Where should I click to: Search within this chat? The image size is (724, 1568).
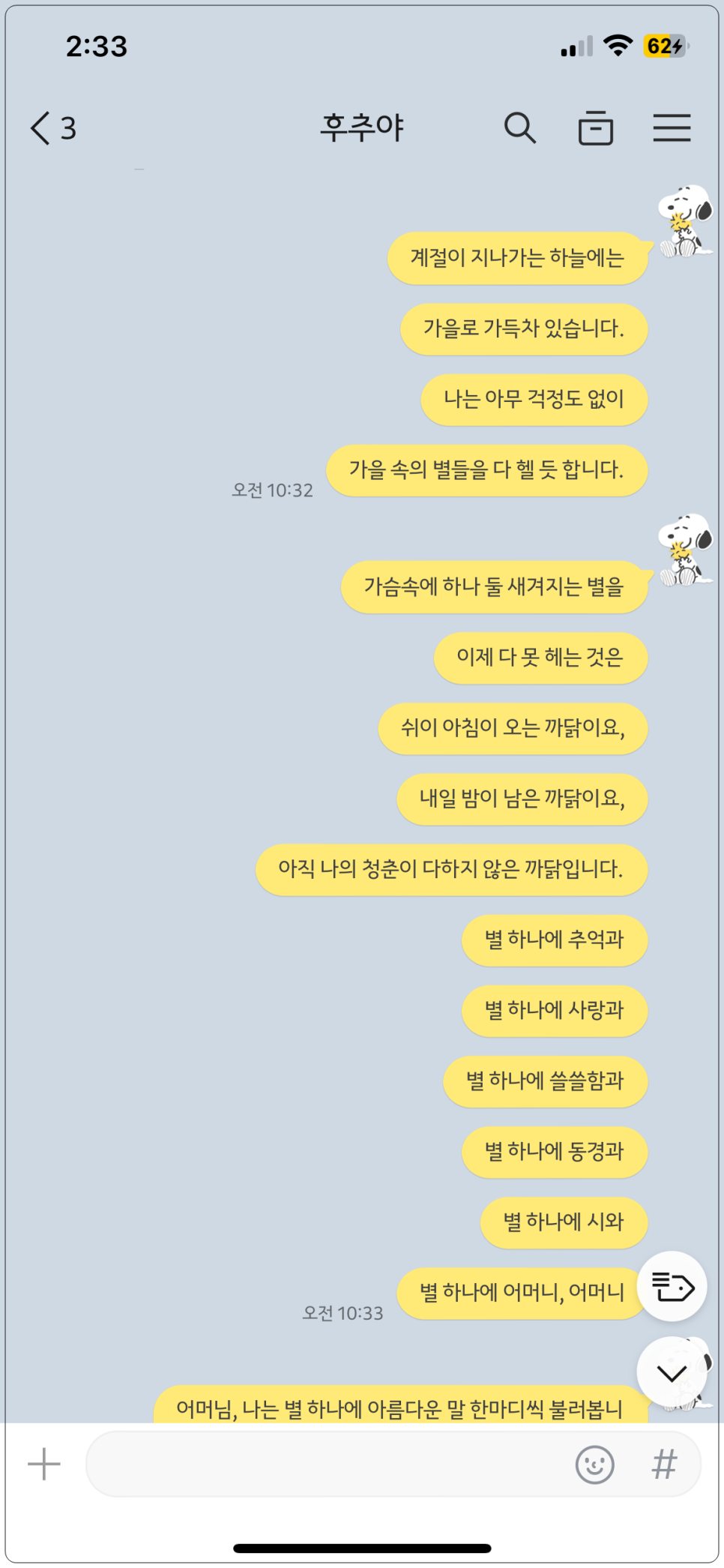point(519,127)
